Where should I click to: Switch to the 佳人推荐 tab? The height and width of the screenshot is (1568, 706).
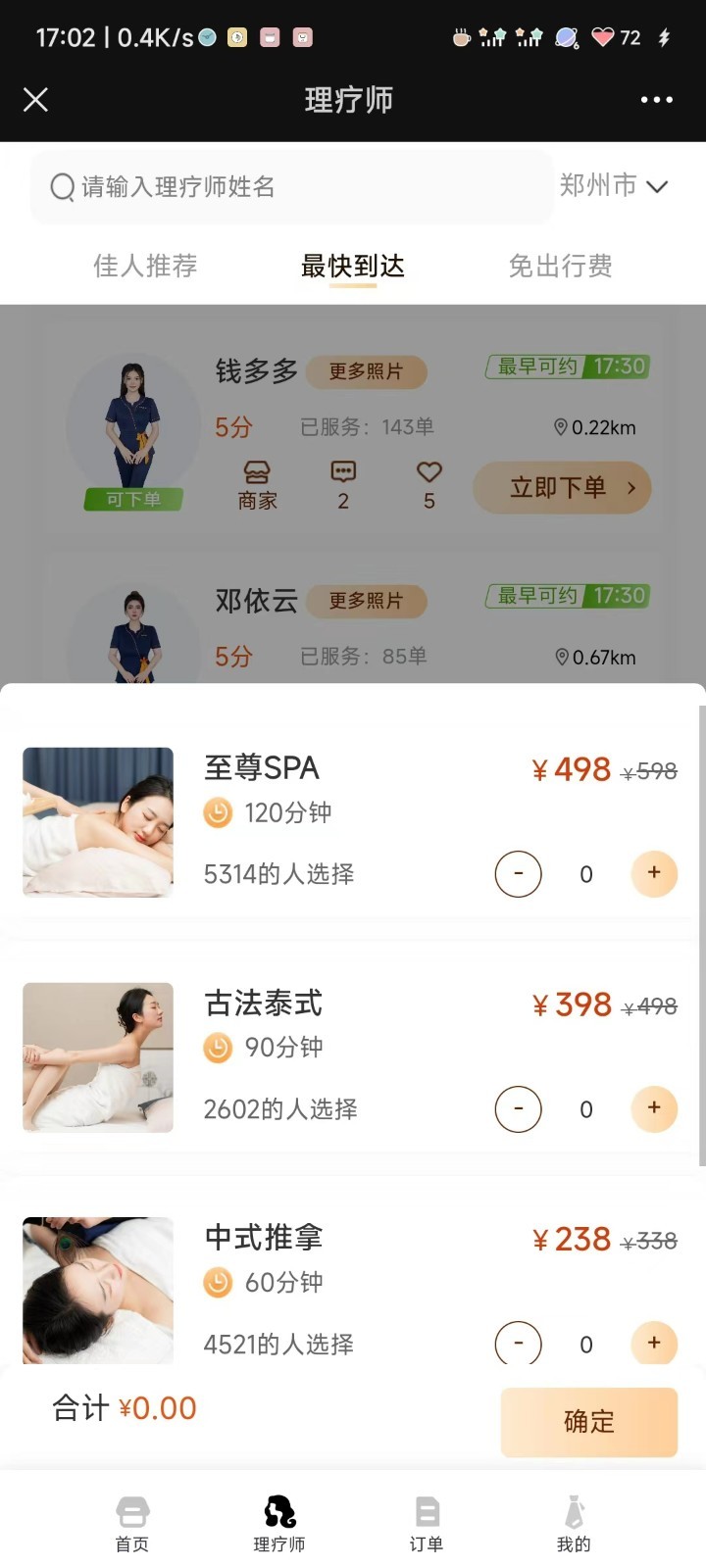[144, 266]
